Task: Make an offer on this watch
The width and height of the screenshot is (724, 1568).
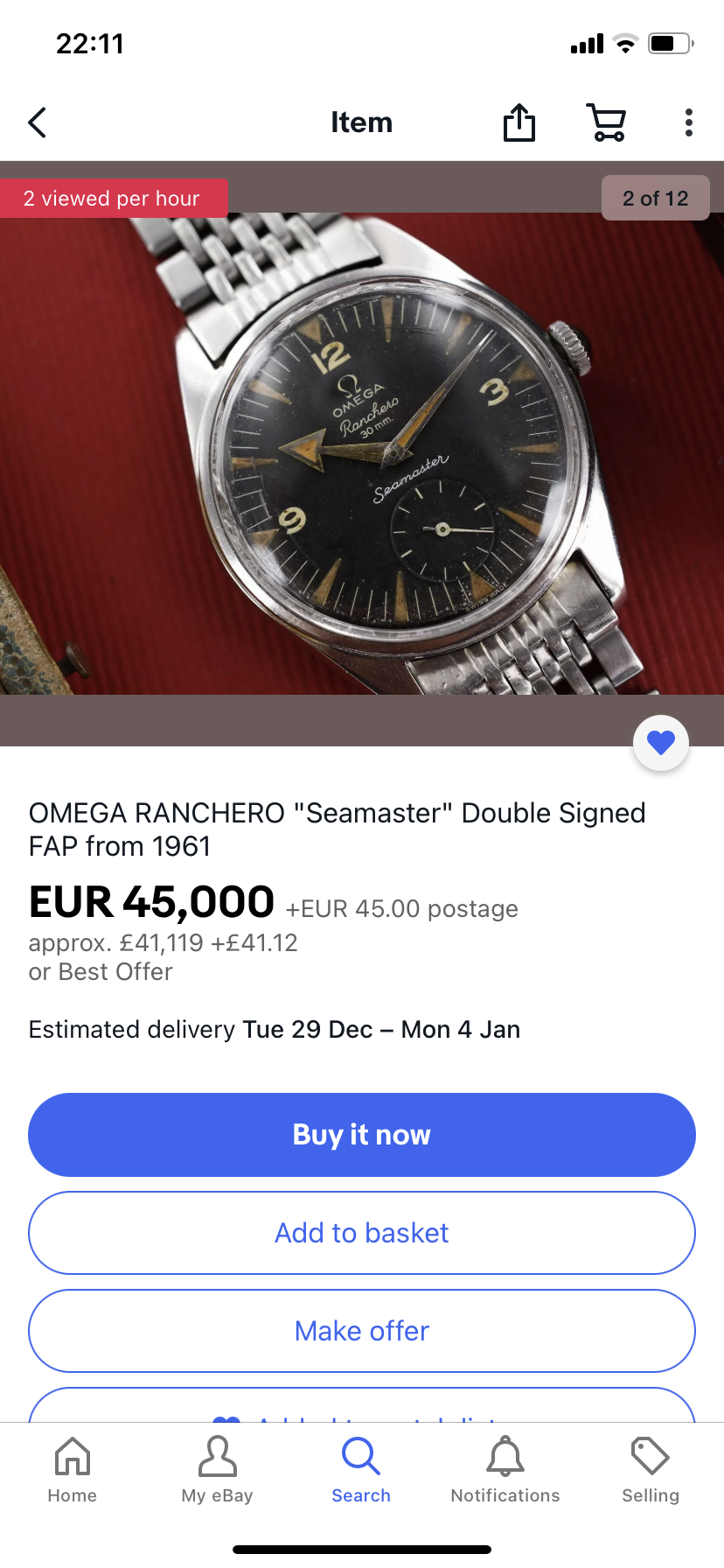Action: (x=362, y=1331)
